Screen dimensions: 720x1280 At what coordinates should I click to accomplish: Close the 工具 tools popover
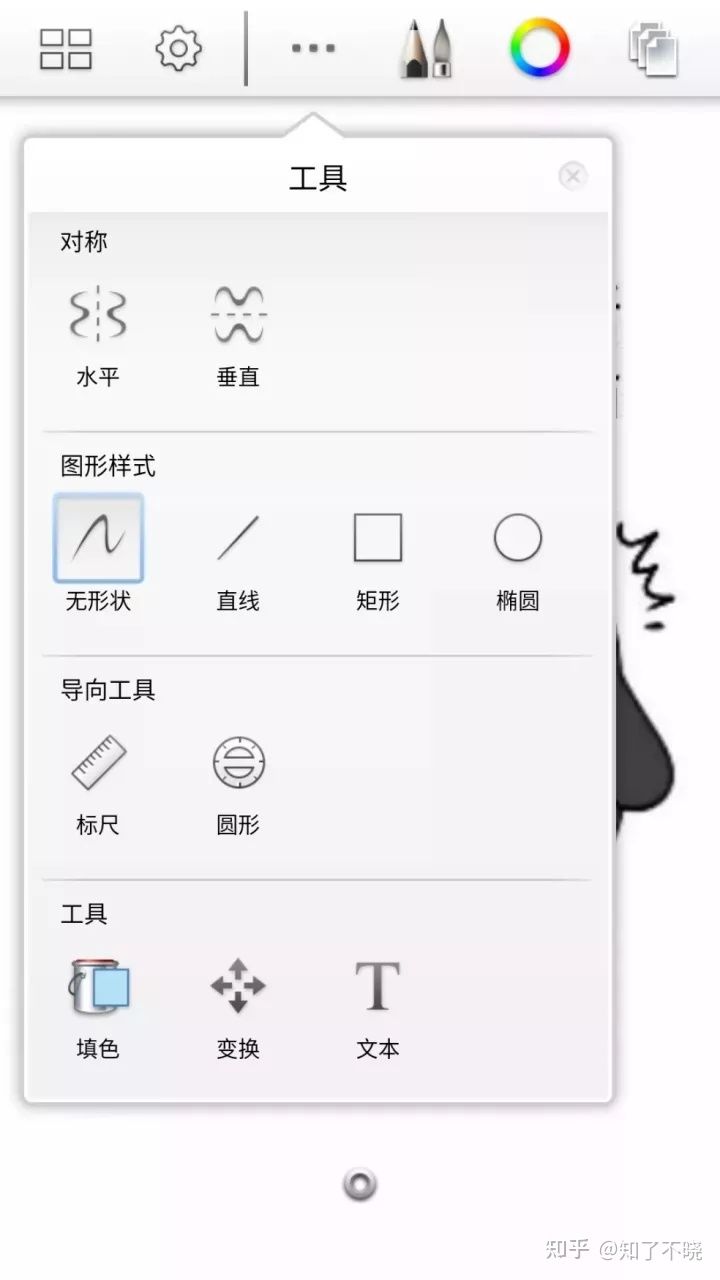point(573,177)
